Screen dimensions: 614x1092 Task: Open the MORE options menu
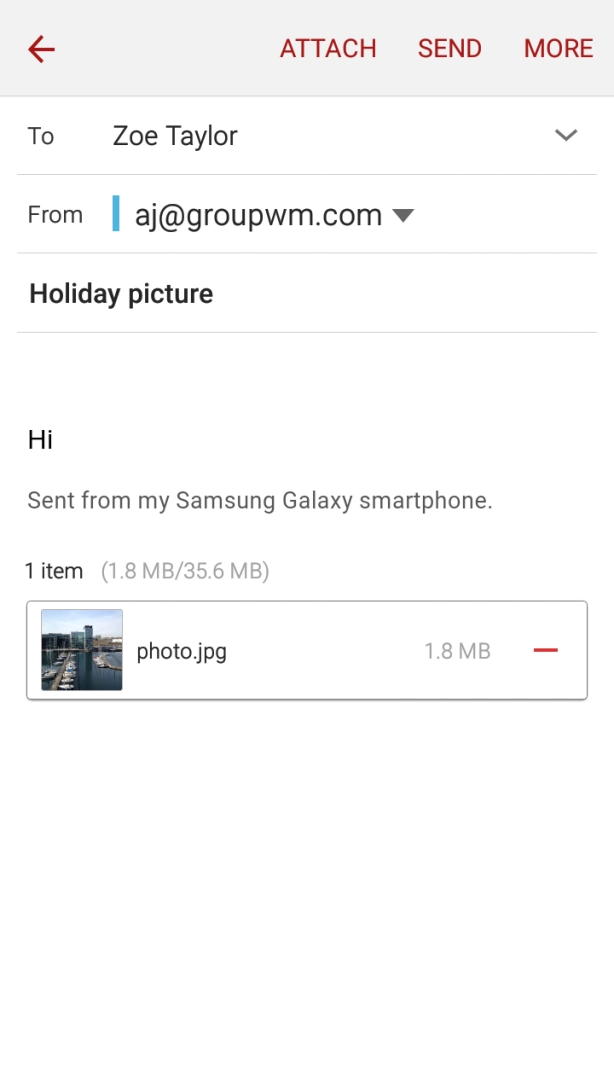[x=558, y=49]
